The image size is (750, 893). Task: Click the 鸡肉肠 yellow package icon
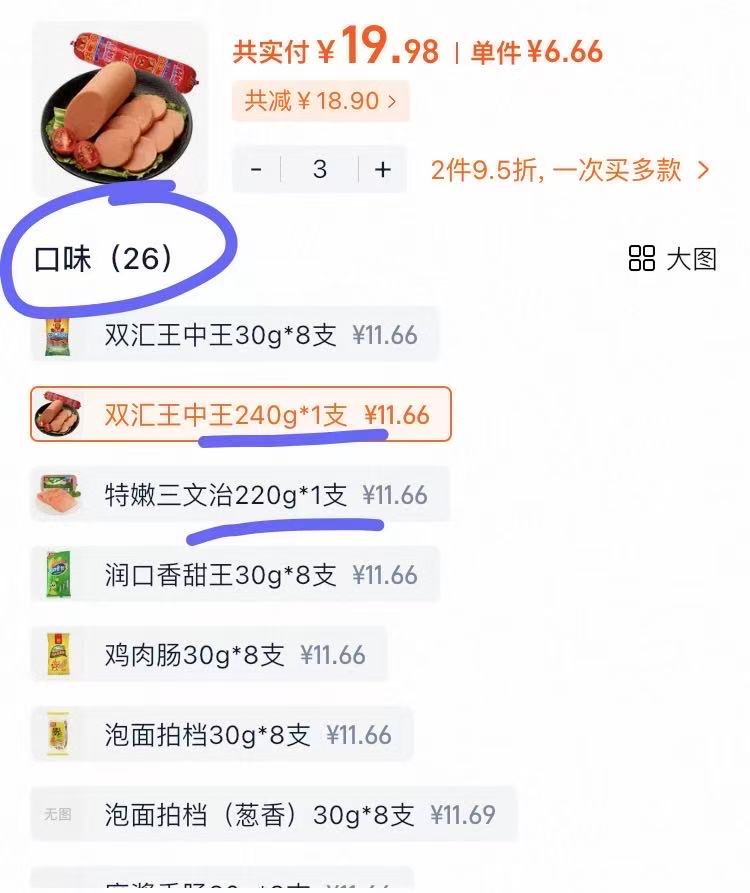60,654
